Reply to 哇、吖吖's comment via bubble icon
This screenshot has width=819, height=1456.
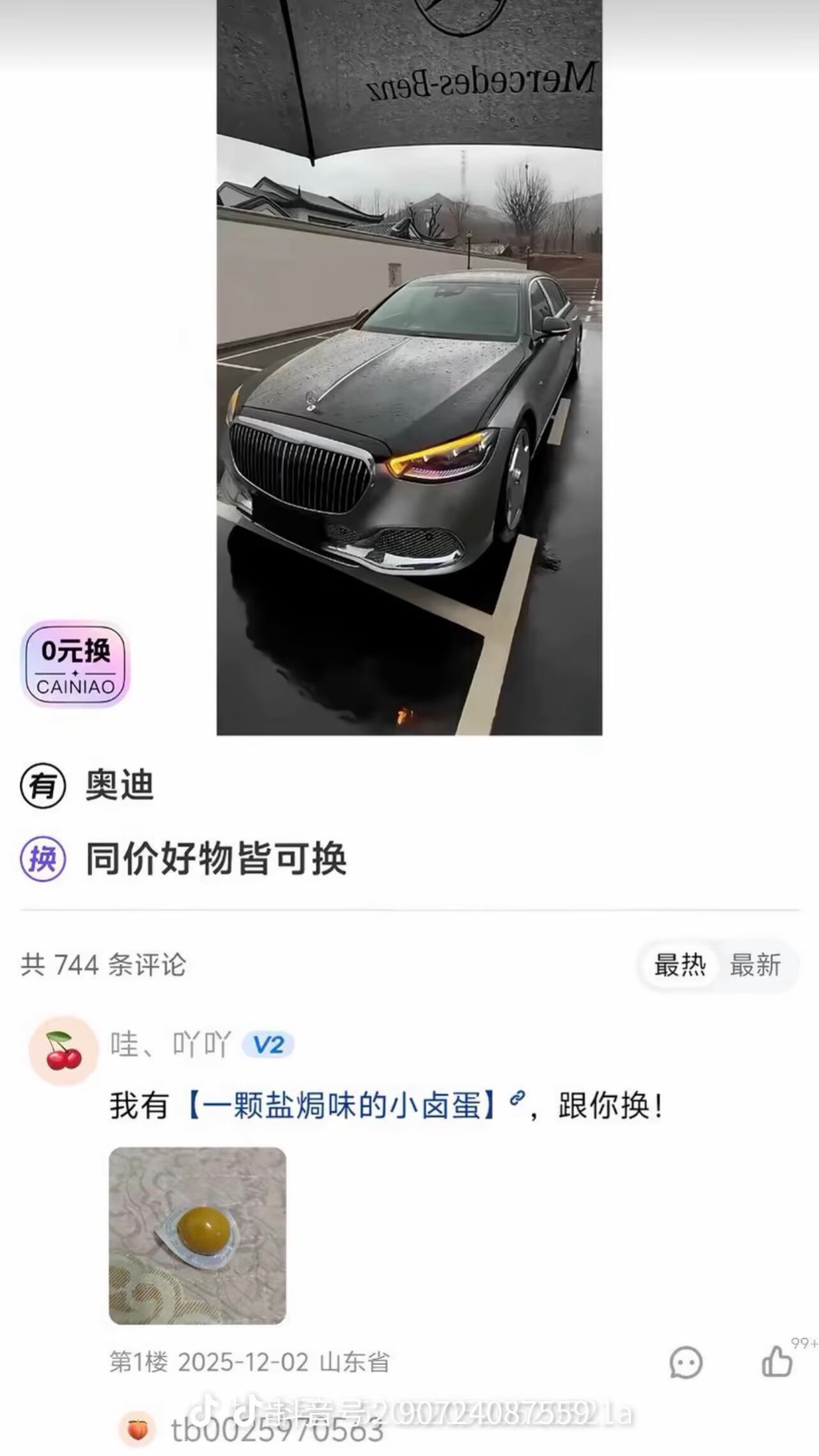point(685,1362)
